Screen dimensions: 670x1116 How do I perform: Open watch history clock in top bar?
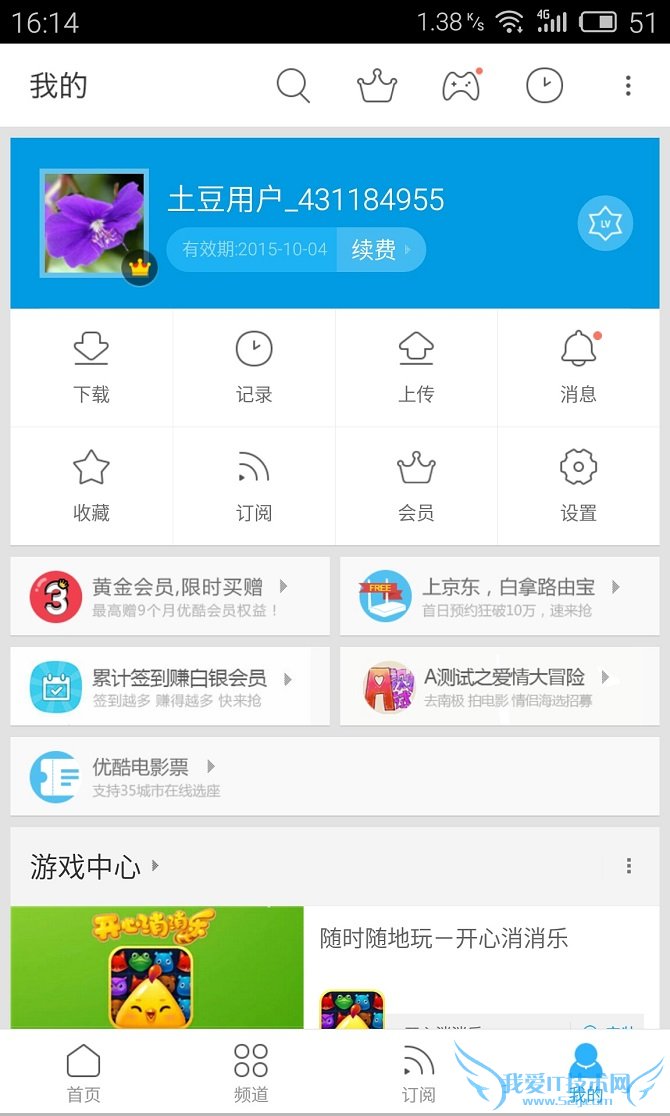[x=544, y=86]
